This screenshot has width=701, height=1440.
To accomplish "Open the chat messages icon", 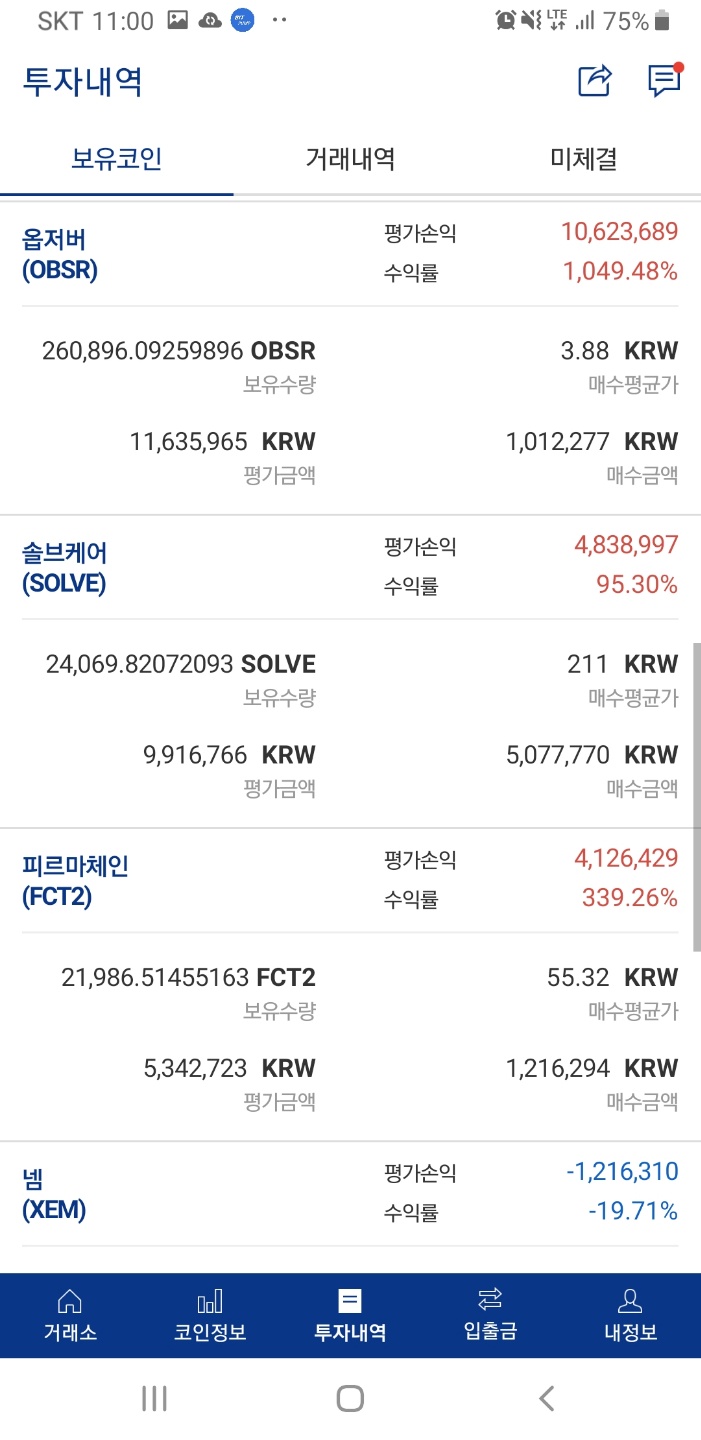I will click(665, 80).
